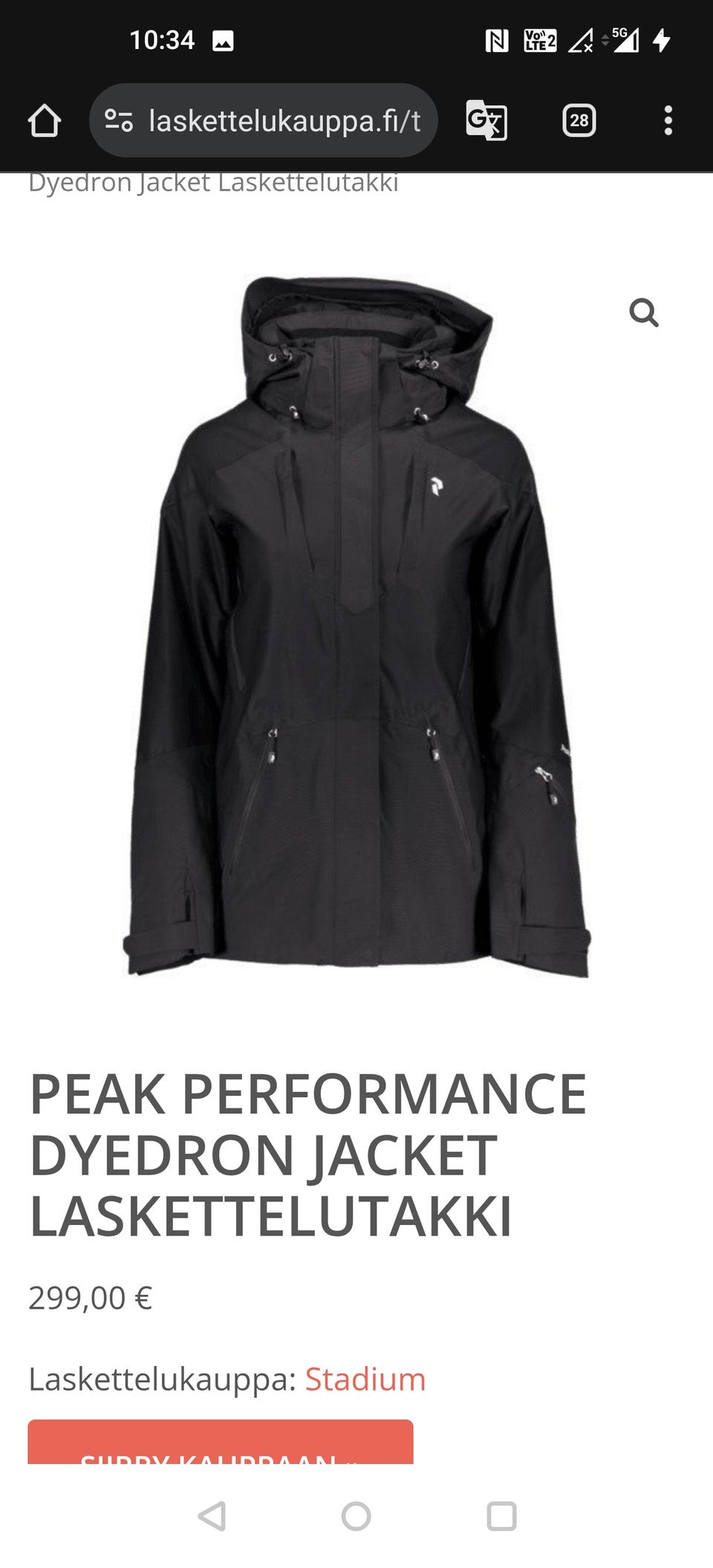713x1568 pixels.
Task: Tap the red Siirry kauppaan button
Action: pyautogui.click(x=221, y=1442)
